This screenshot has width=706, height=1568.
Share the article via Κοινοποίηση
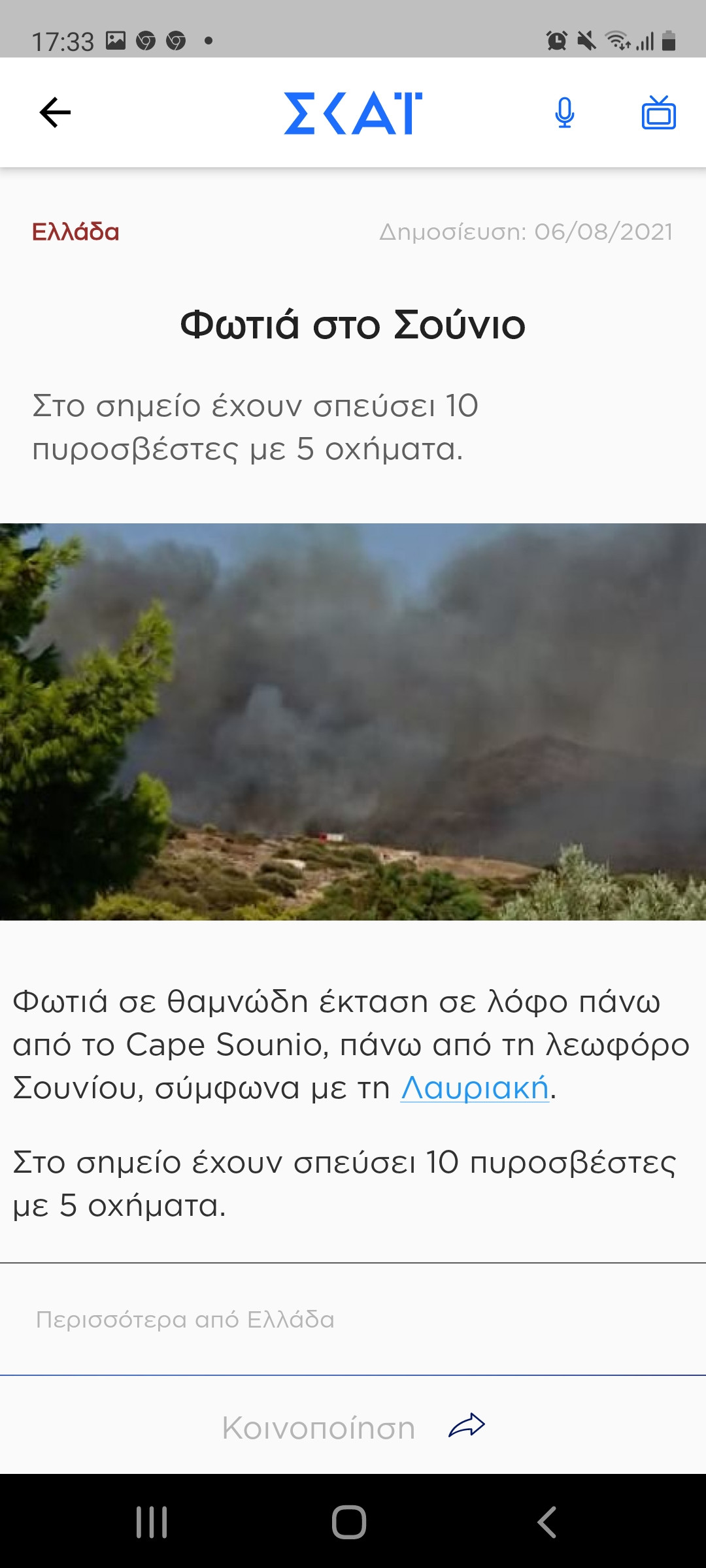[353, 1428]
